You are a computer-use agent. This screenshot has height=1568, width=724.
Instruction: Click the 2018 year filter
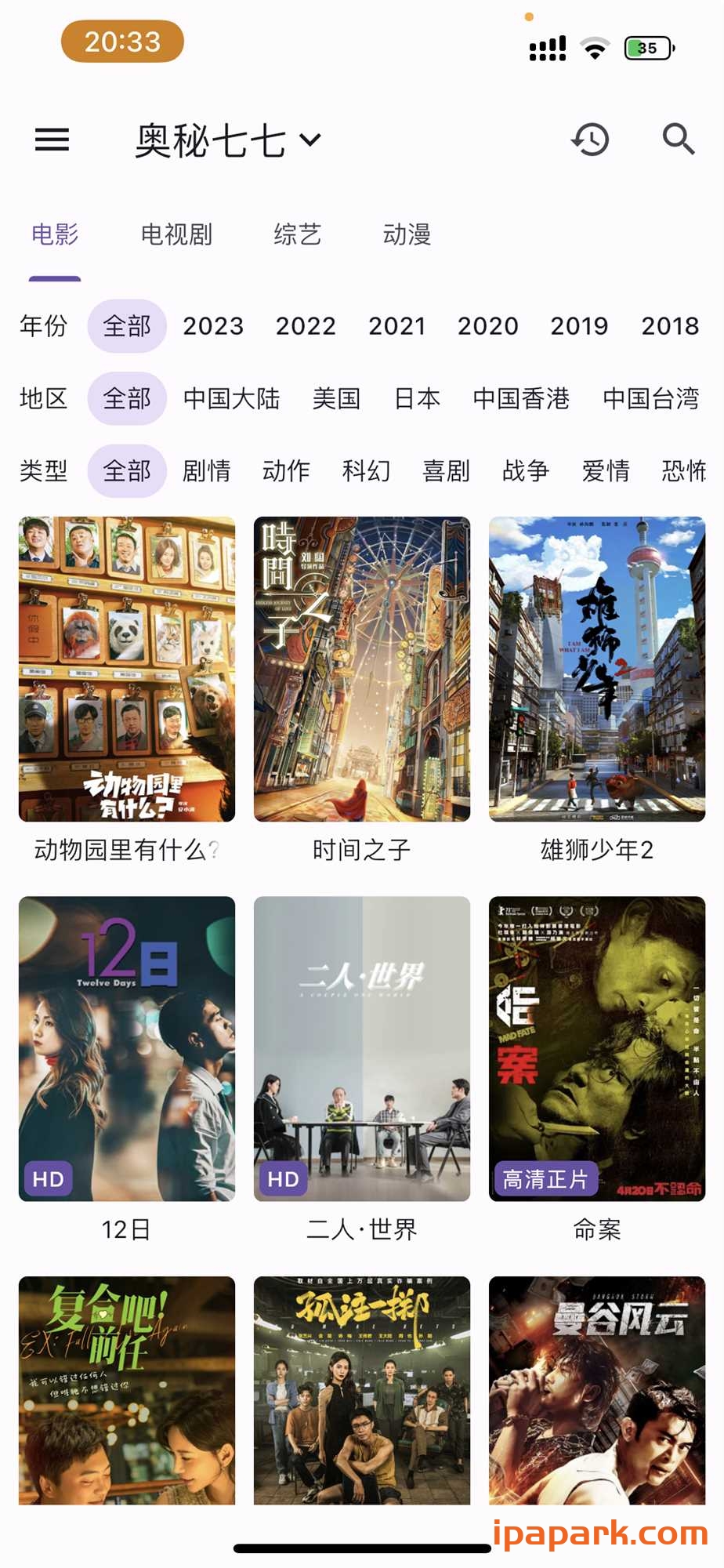(x=671, y=326)
